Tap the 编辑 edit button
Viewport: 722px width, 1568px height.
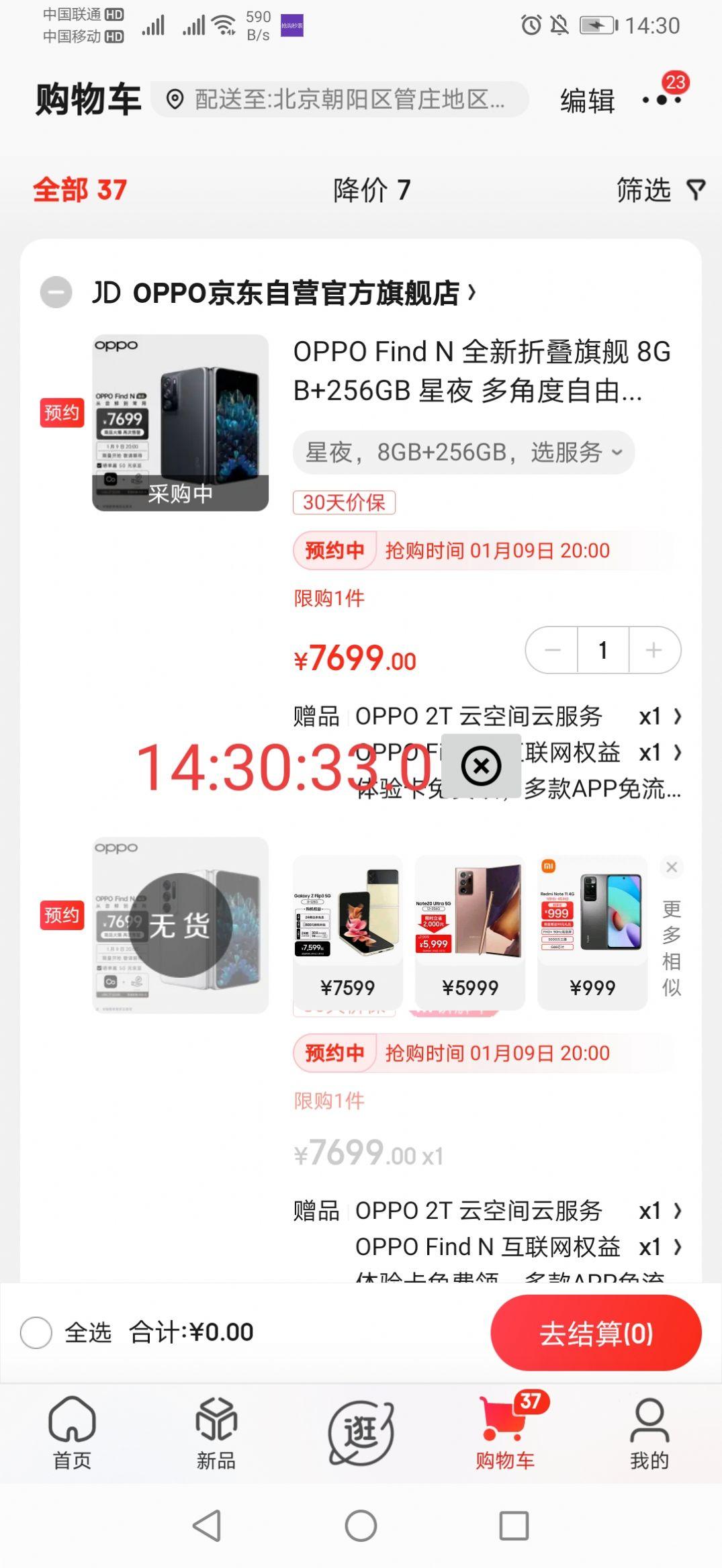pos(587,101)
